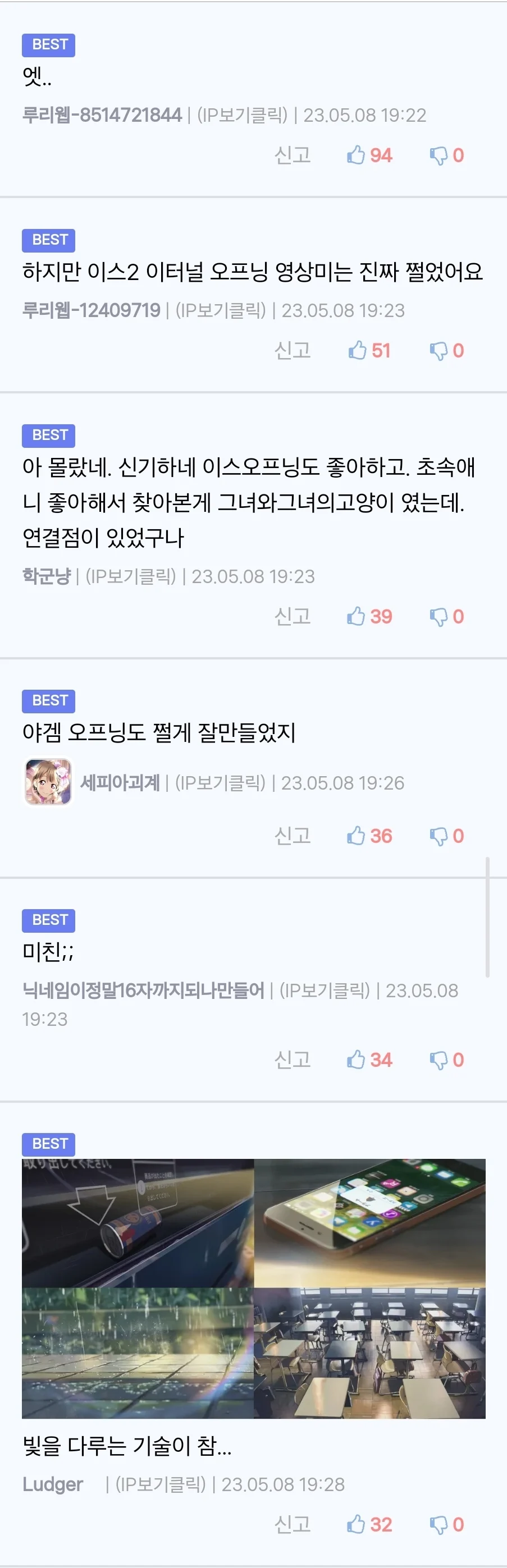Like 세피아괴계's comment with 36 likes
The width and height of the screenshot is (507, 1568).
tap(369, 836)
